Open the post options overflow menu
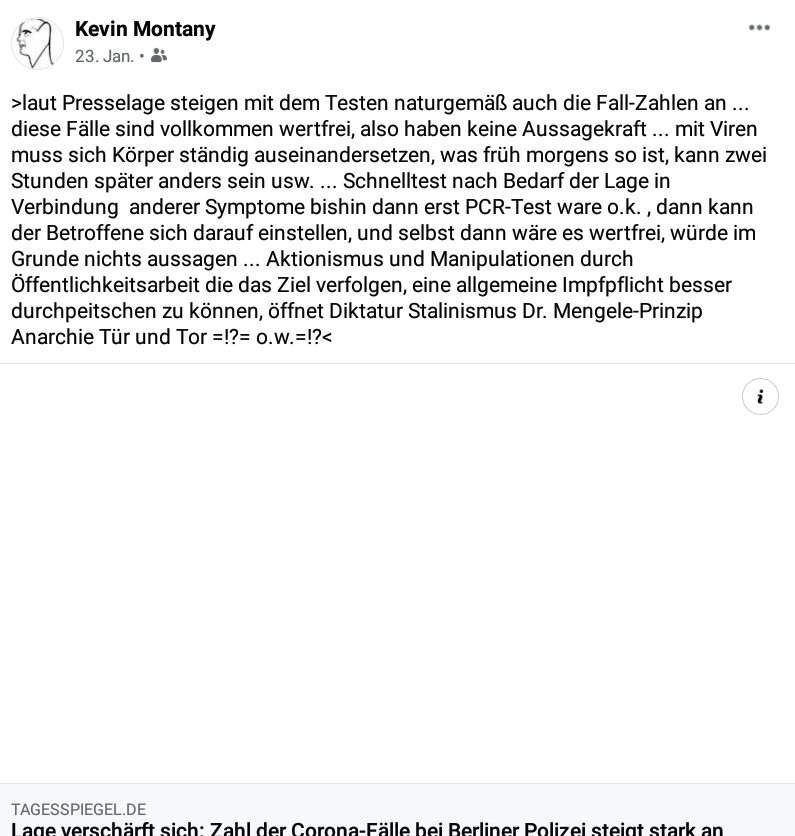This screenshot has width=795, height=836. (x=759, y=28)
